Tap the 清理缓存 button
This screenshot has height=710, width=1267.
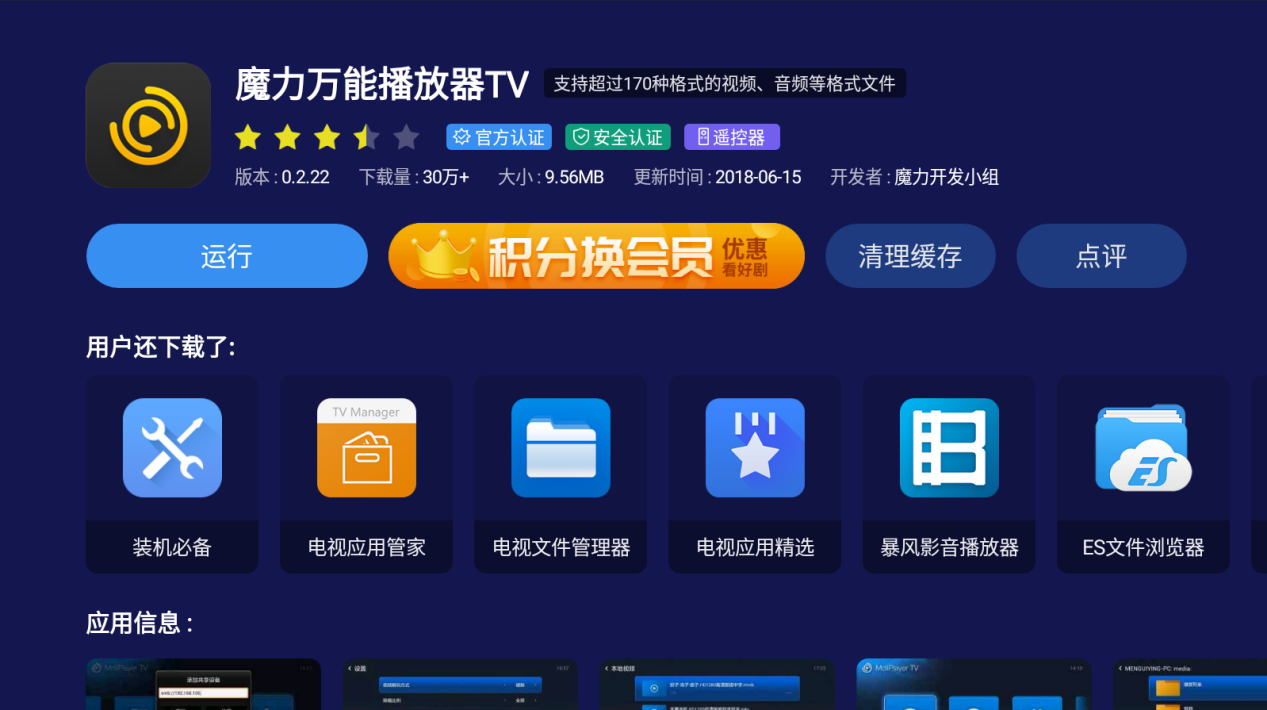910,256
